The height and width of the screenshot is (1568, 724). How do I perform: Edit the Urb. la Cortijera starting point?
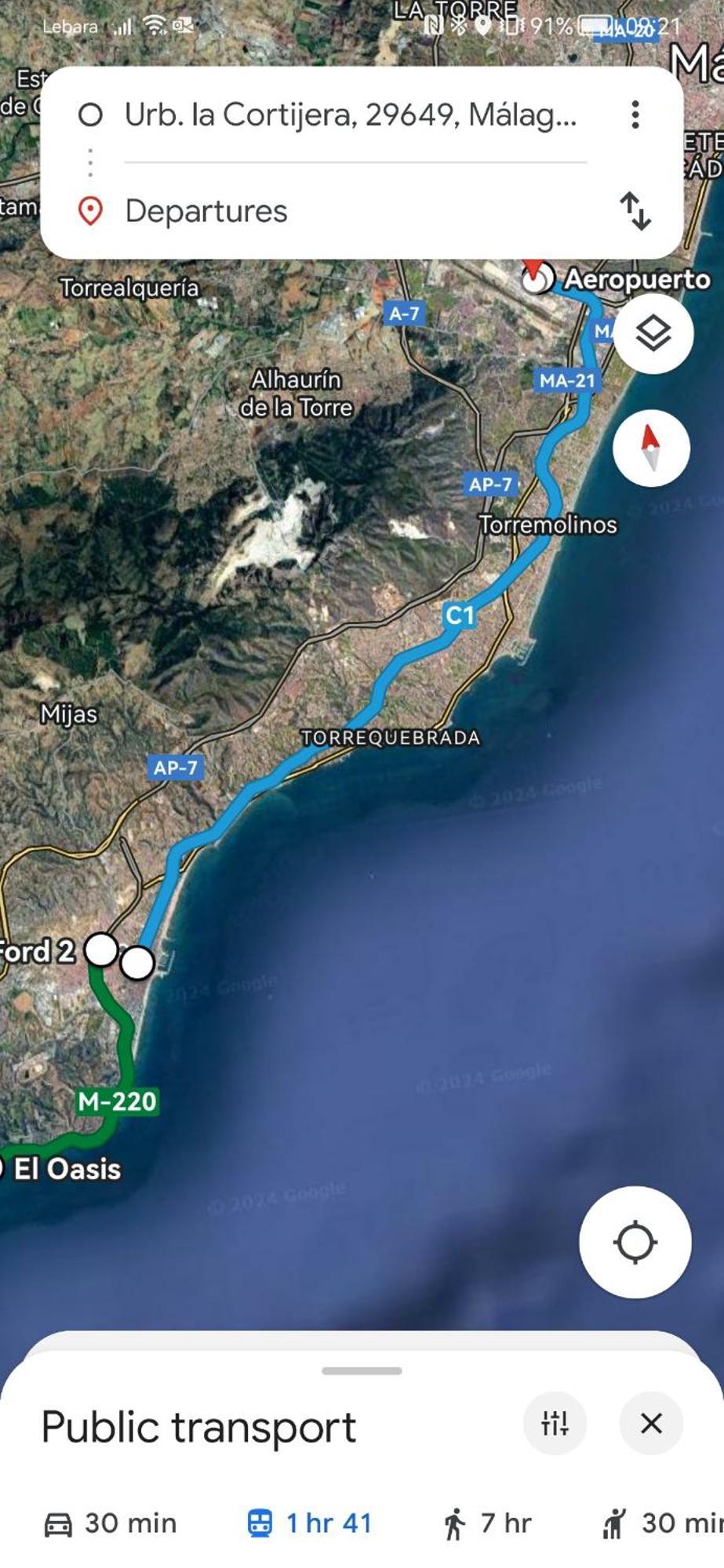pyautogui.click(x=350, y=115)
